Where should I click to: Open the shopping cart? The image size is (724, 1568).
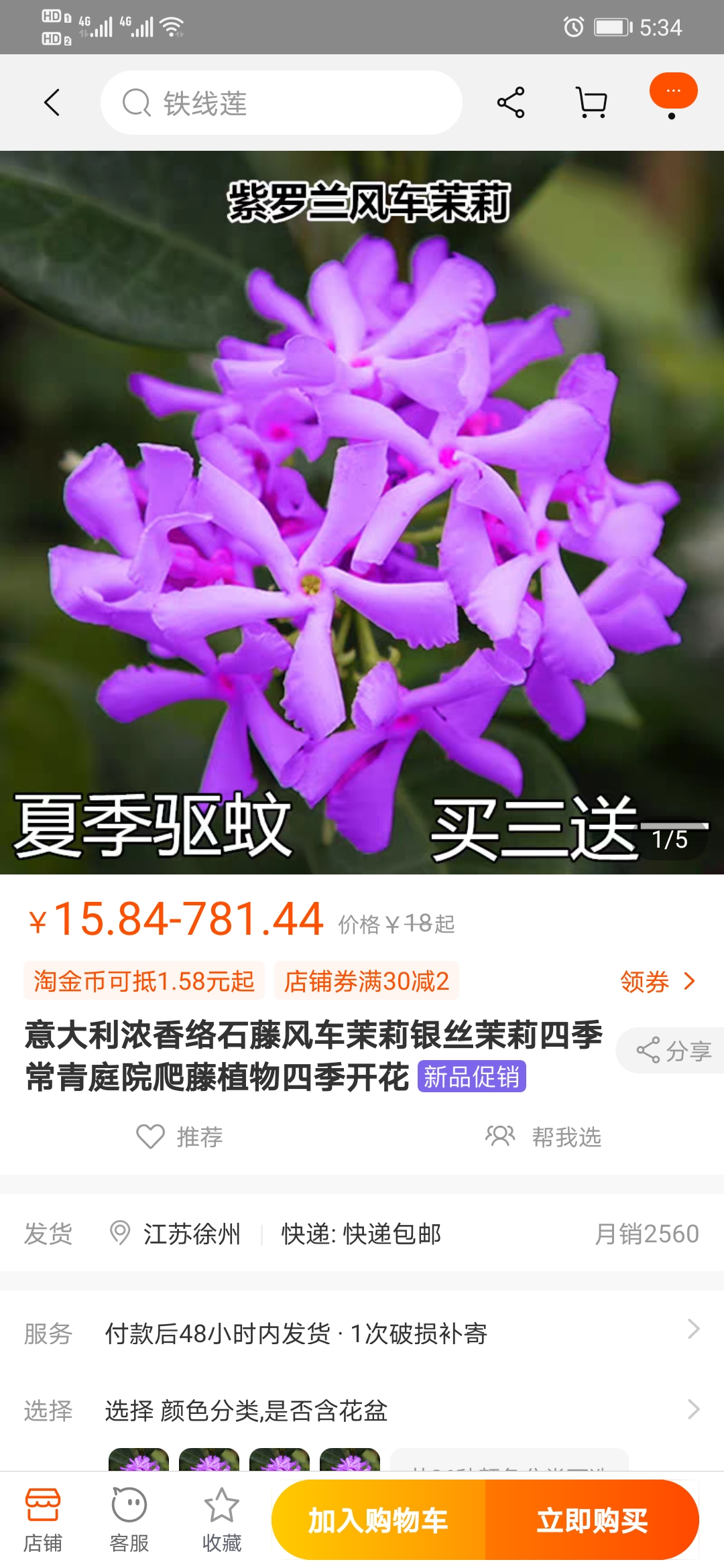tap(592, 103)
